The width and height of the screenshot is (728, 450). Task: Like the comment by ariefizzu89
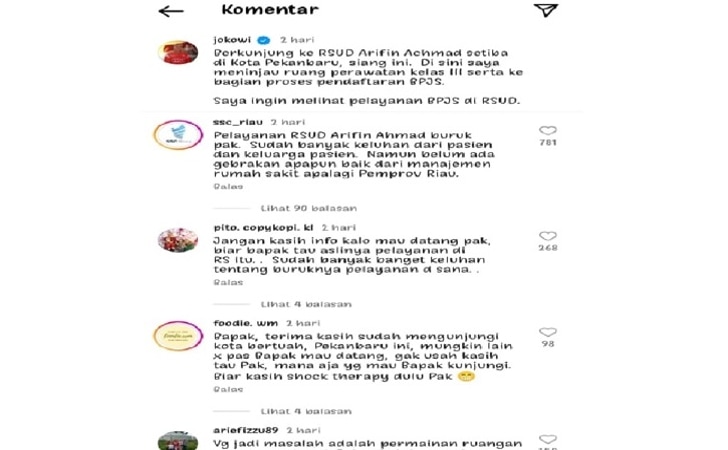pyautogui.click(x=547, y=439)
